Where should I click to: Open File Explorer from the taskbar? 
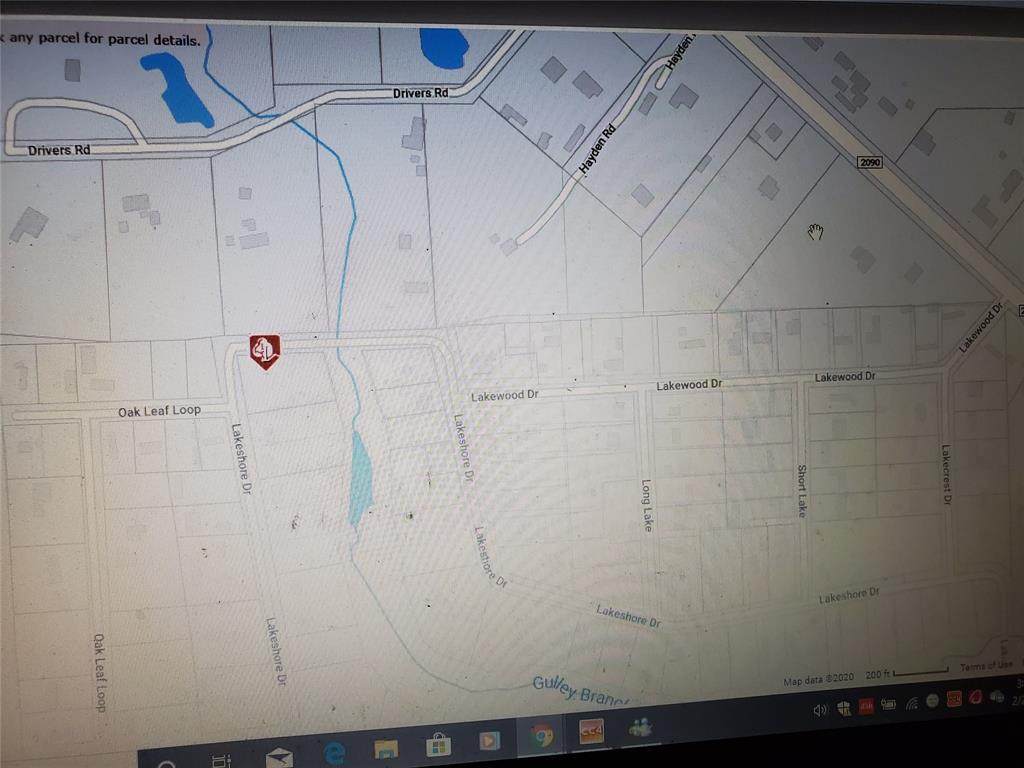(385, 748)
